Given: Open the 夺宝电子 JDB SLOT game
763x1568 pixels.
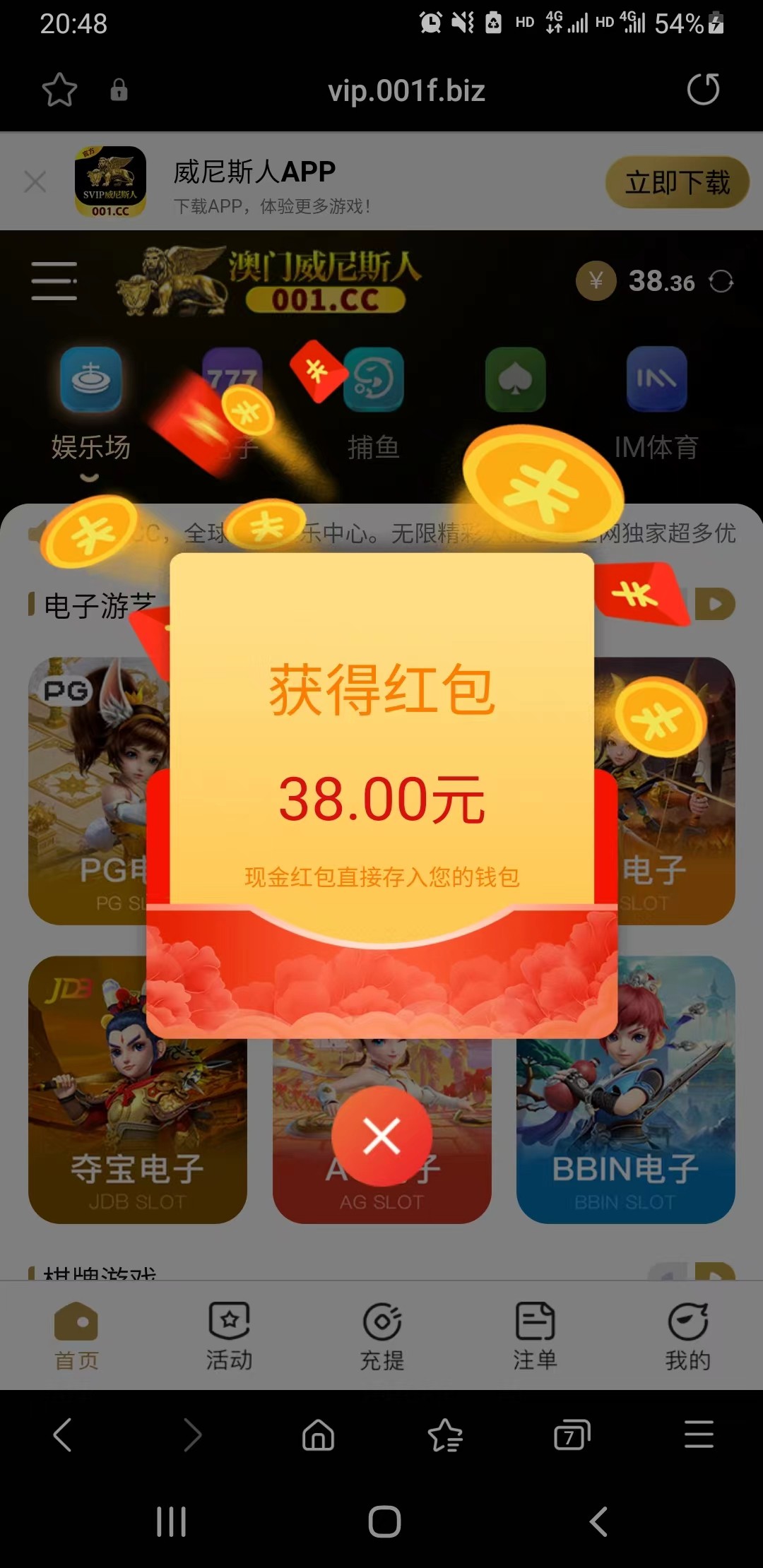Looking at the screenshot, I should pyautogui.click(x=137, y=1090).
